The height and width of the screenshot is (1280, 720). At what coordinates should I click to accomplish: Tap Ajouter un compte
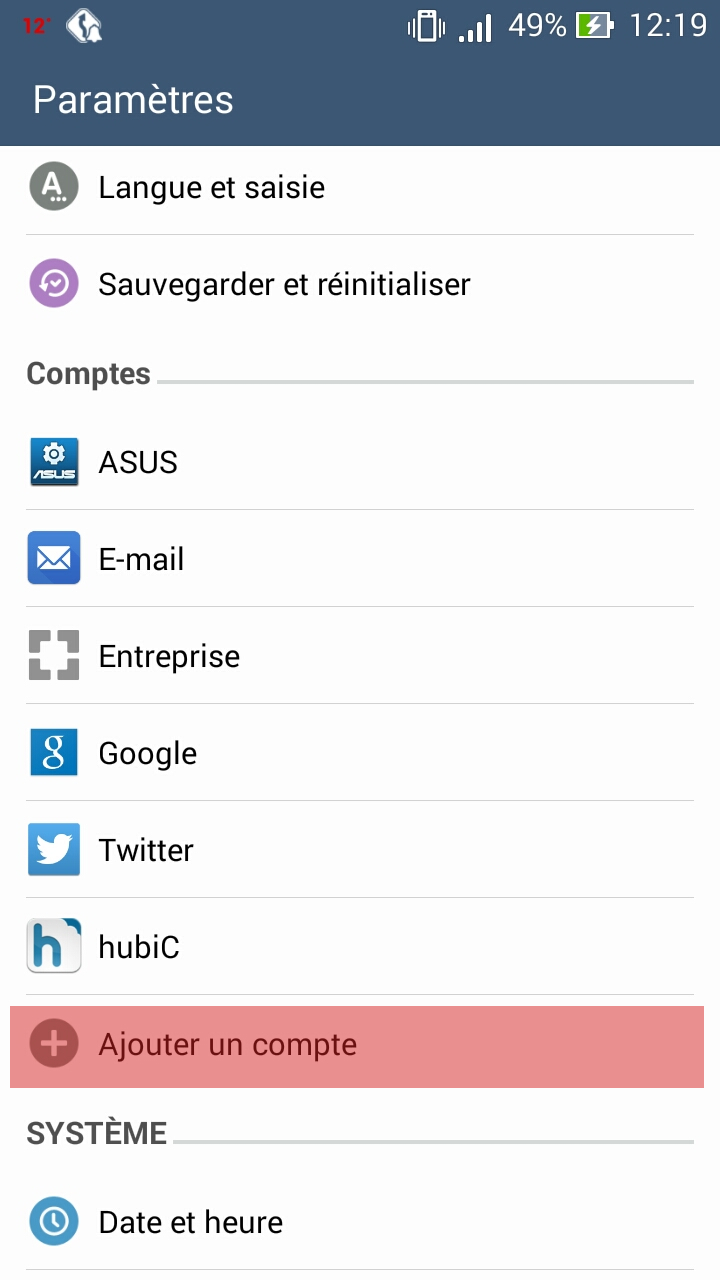click(x=357, y=1046)
